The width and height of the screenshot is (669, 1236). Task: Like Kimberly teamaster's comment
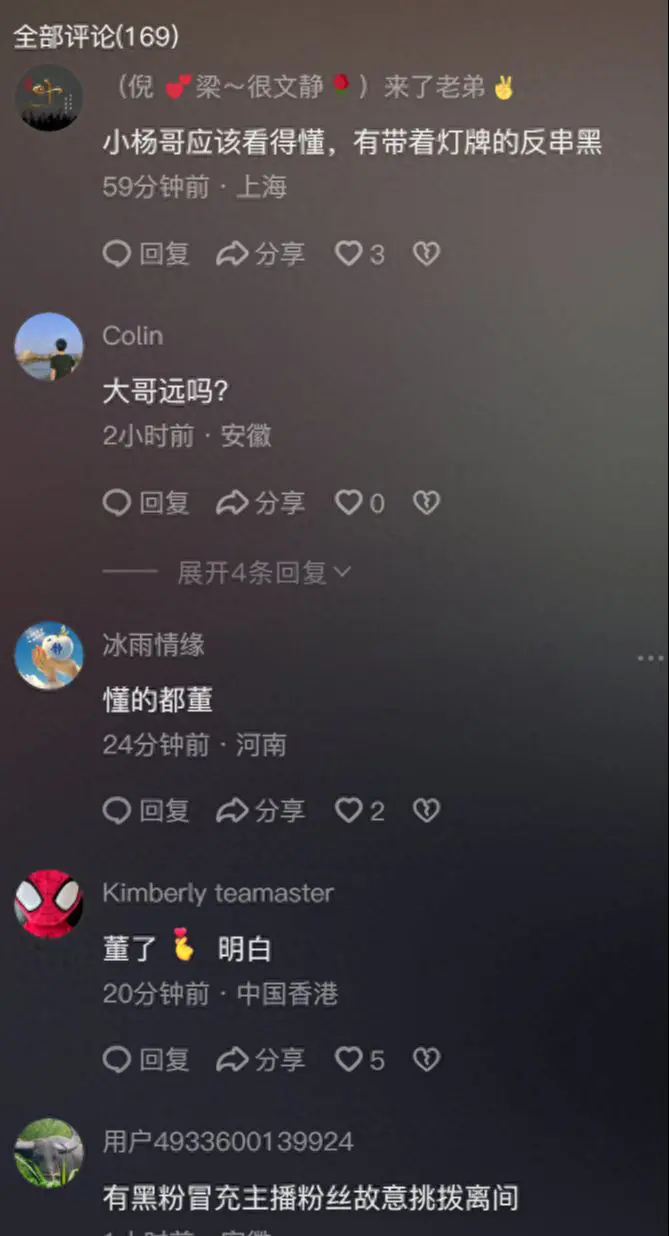pos(358,1059)
